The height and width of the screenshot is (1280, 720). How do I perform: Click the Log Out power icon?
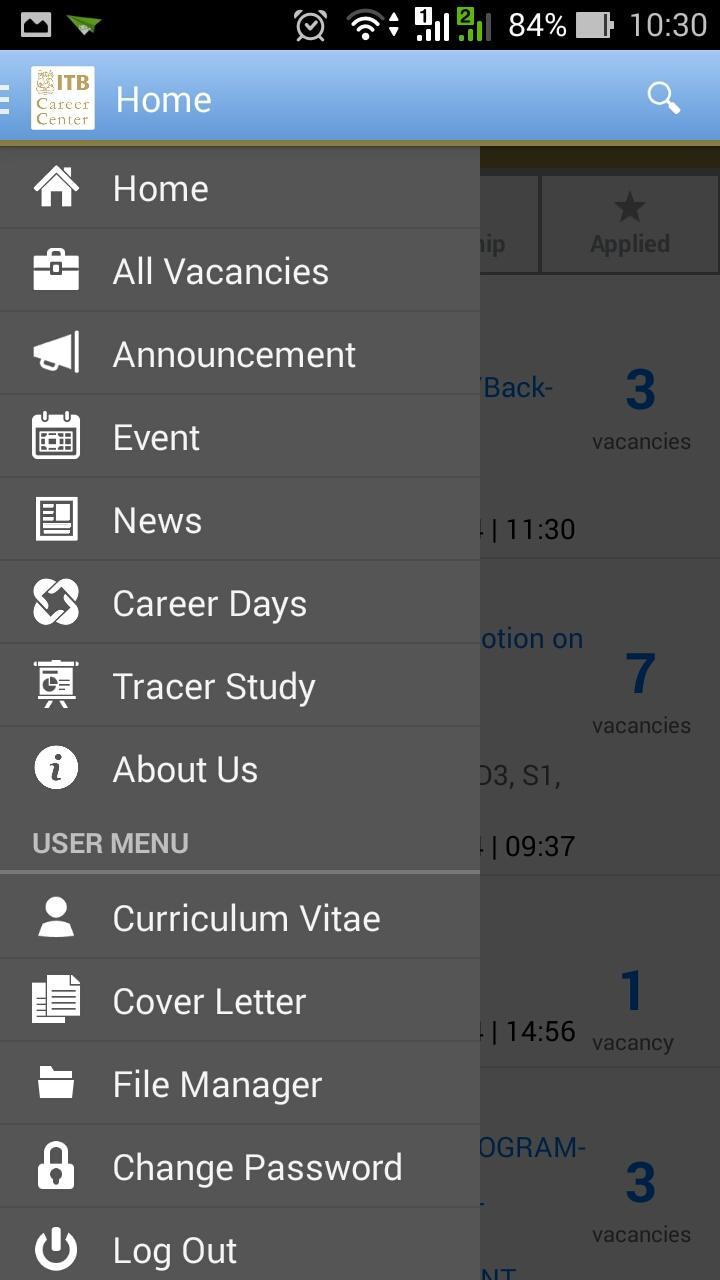coord(55,1249)
